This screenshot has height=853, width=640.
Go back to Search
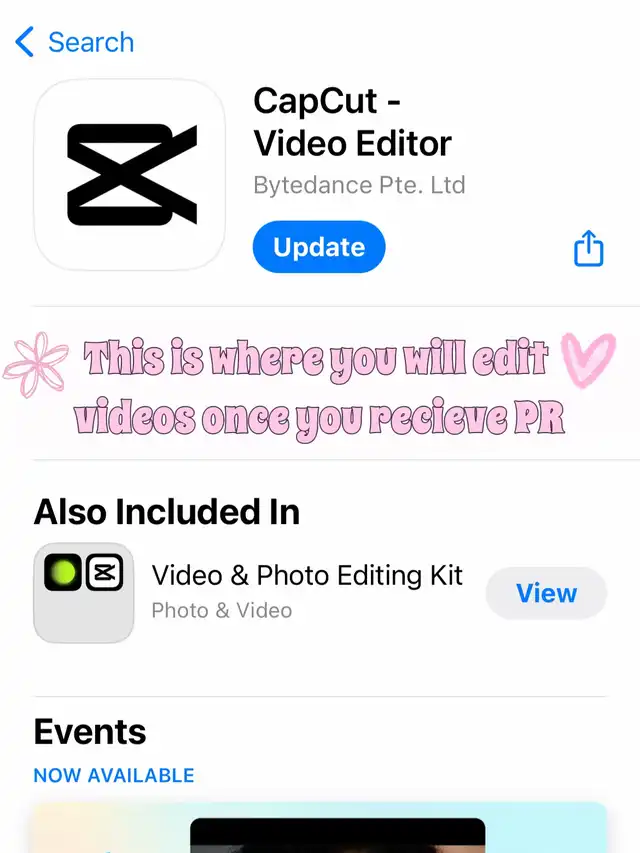click(x=75, y=42)
